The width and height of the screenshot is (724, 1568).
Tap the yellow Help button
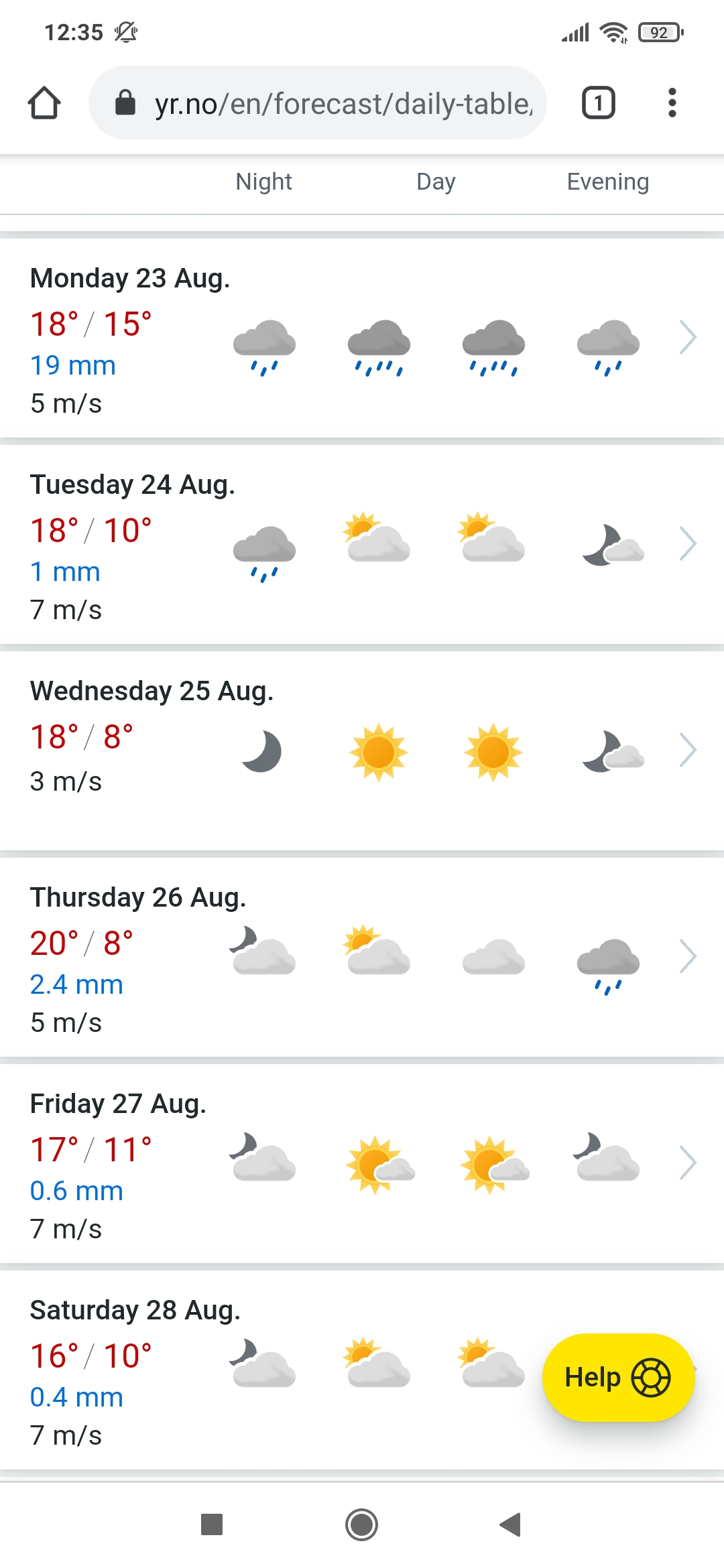pyautogui.click(x=617, y=1378)
